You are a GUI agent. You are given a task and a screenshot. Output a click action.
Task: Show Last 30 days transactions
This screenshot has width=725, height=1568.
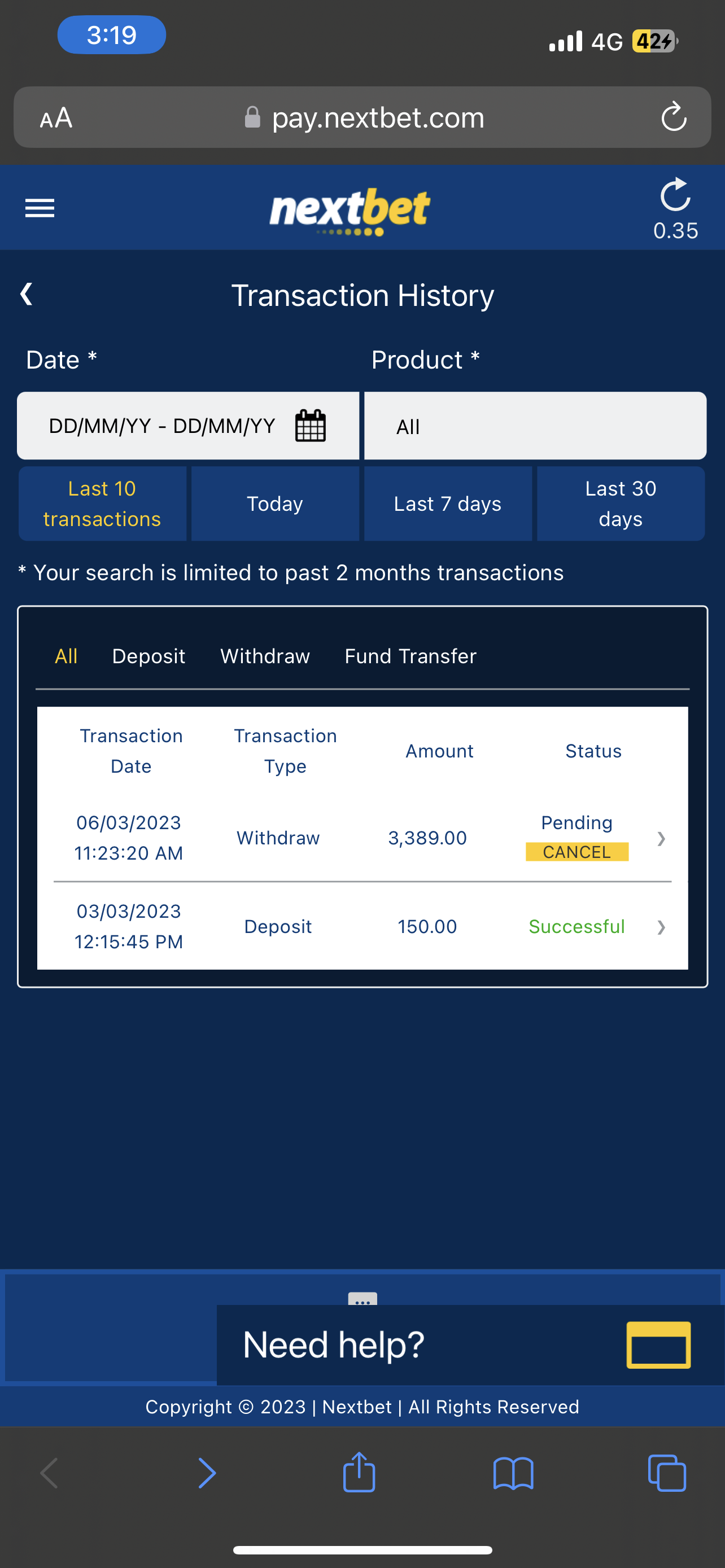621,503
